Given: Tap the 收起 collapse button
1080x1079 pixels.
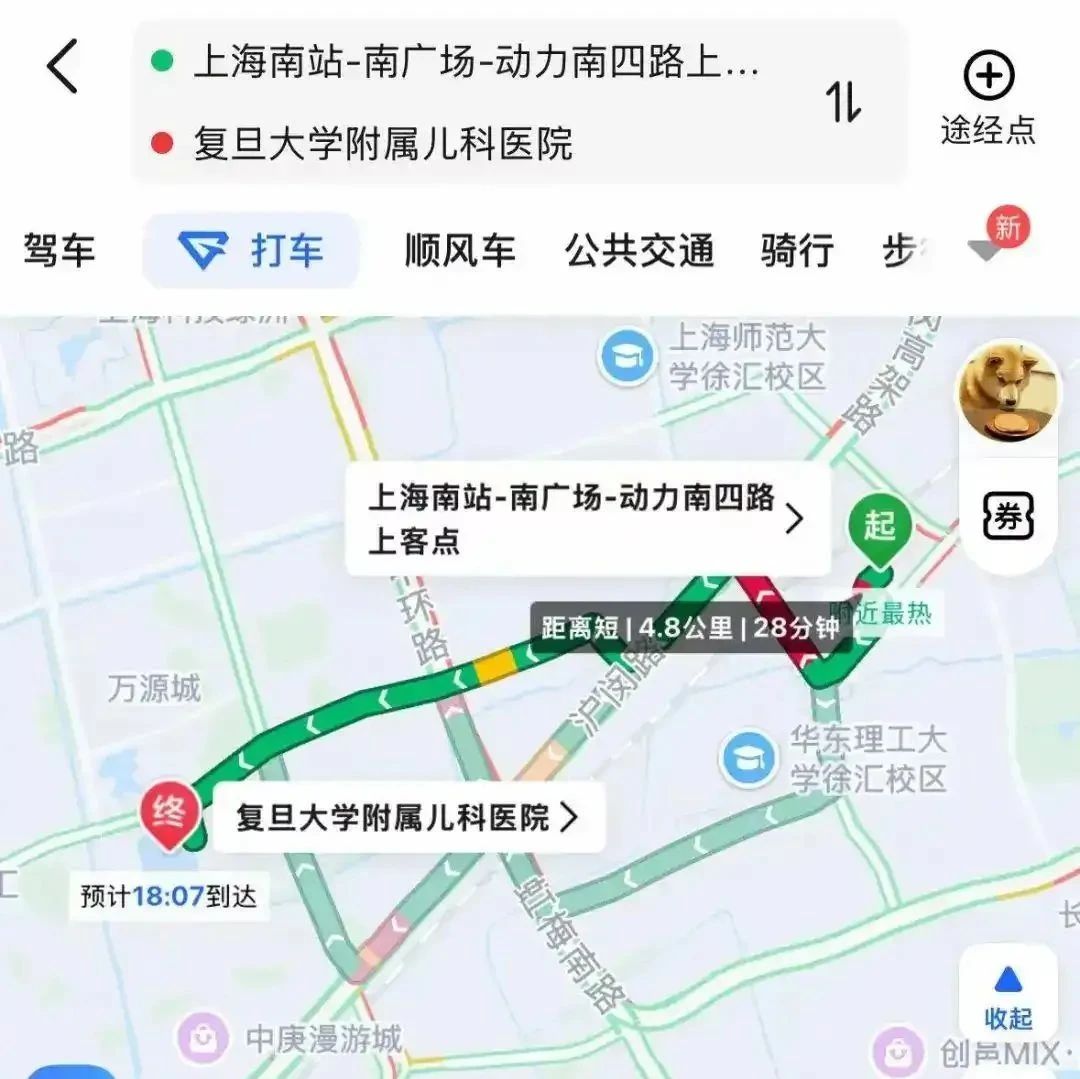Looking at the screenshot, I should coord(1007,996).
